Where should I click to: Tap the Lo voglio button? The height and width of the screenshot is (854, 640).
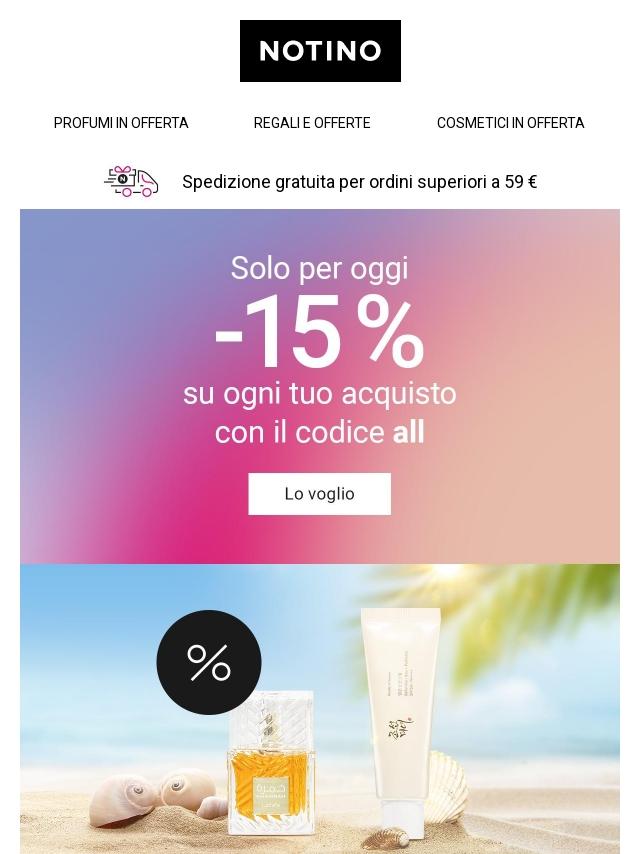[x=319, y=494]
